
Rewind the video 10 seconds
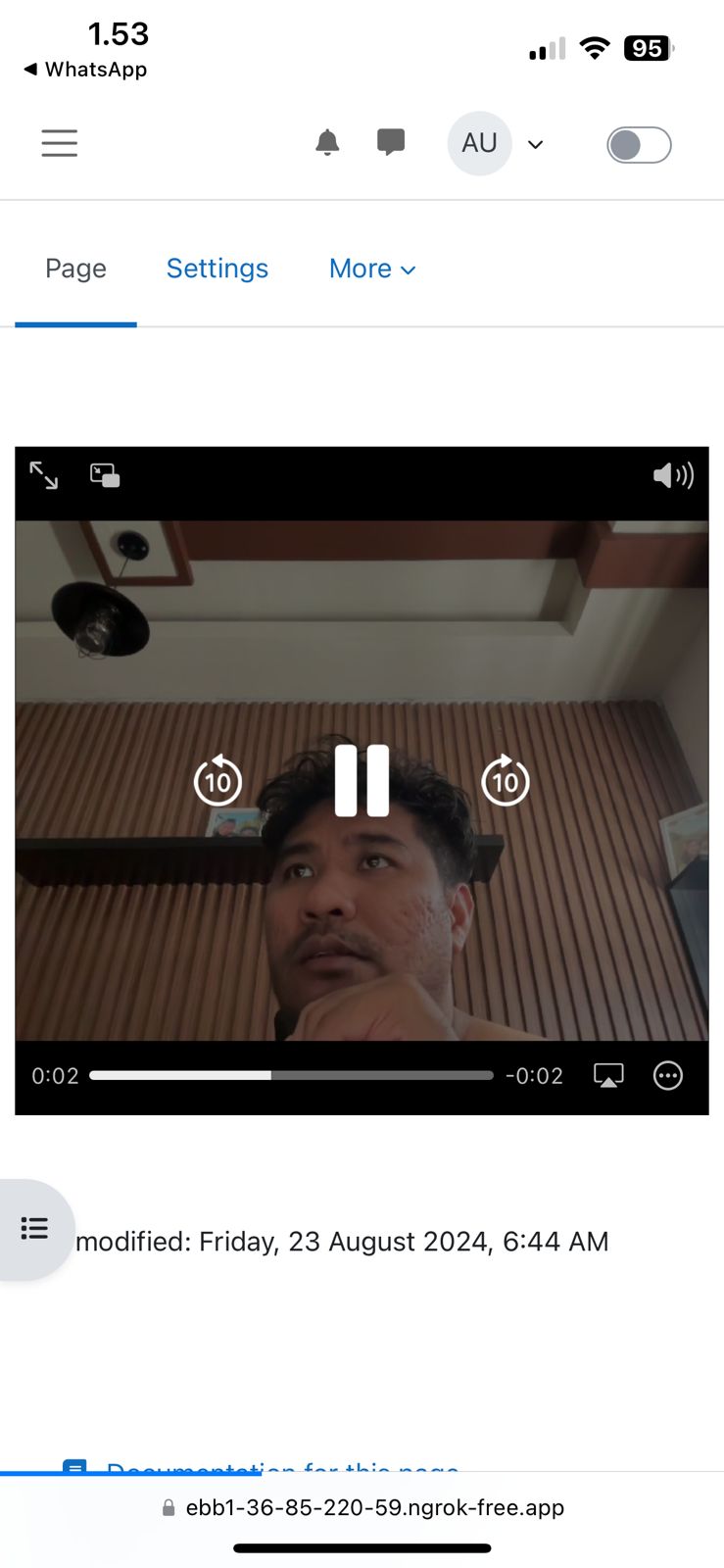(x=217, y=780)
